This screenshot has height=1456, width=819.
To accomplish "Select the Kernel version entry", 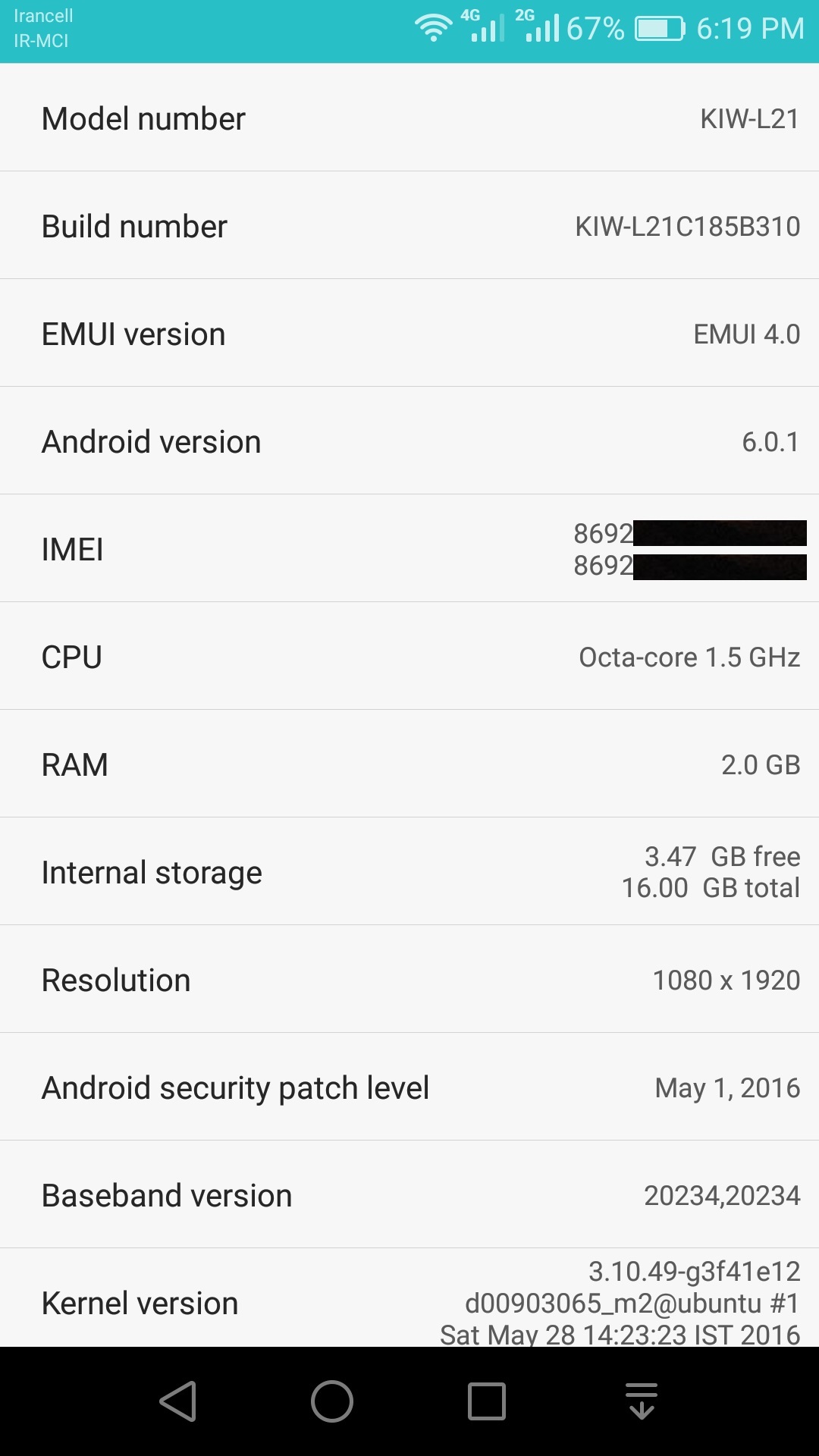I will point(409,1298).
